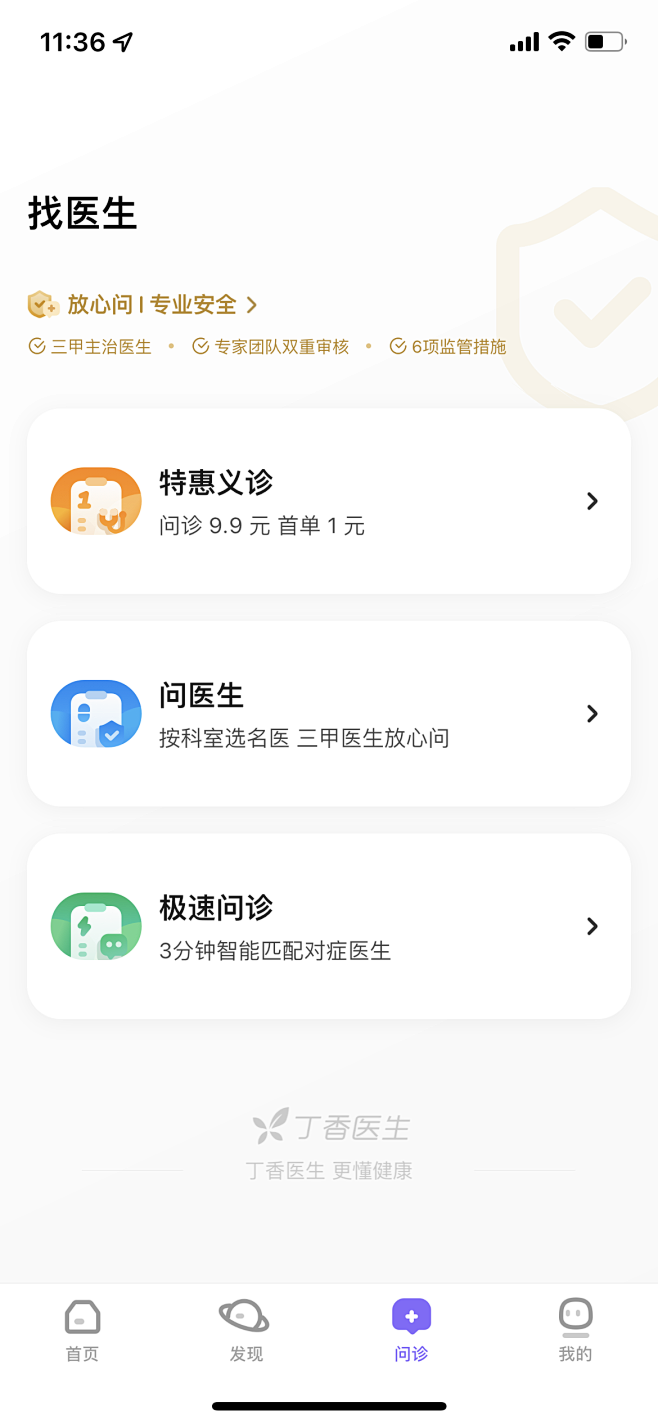Screen dimensions: 658x1424
Task: Switch to the 我的 tab
Action: [575, 1330]
